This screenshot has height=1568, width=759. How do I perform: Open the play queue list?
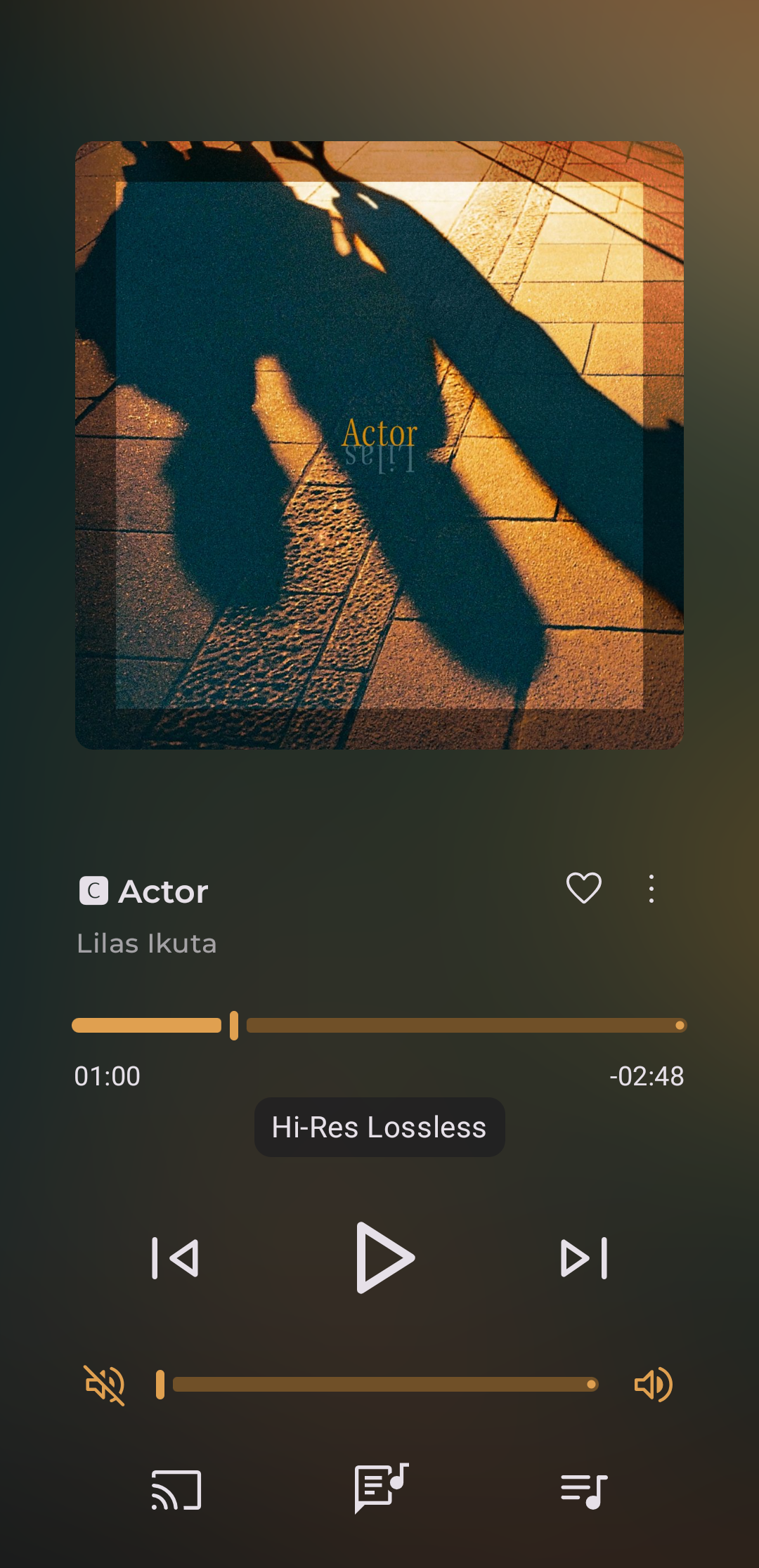point(584,1490)
